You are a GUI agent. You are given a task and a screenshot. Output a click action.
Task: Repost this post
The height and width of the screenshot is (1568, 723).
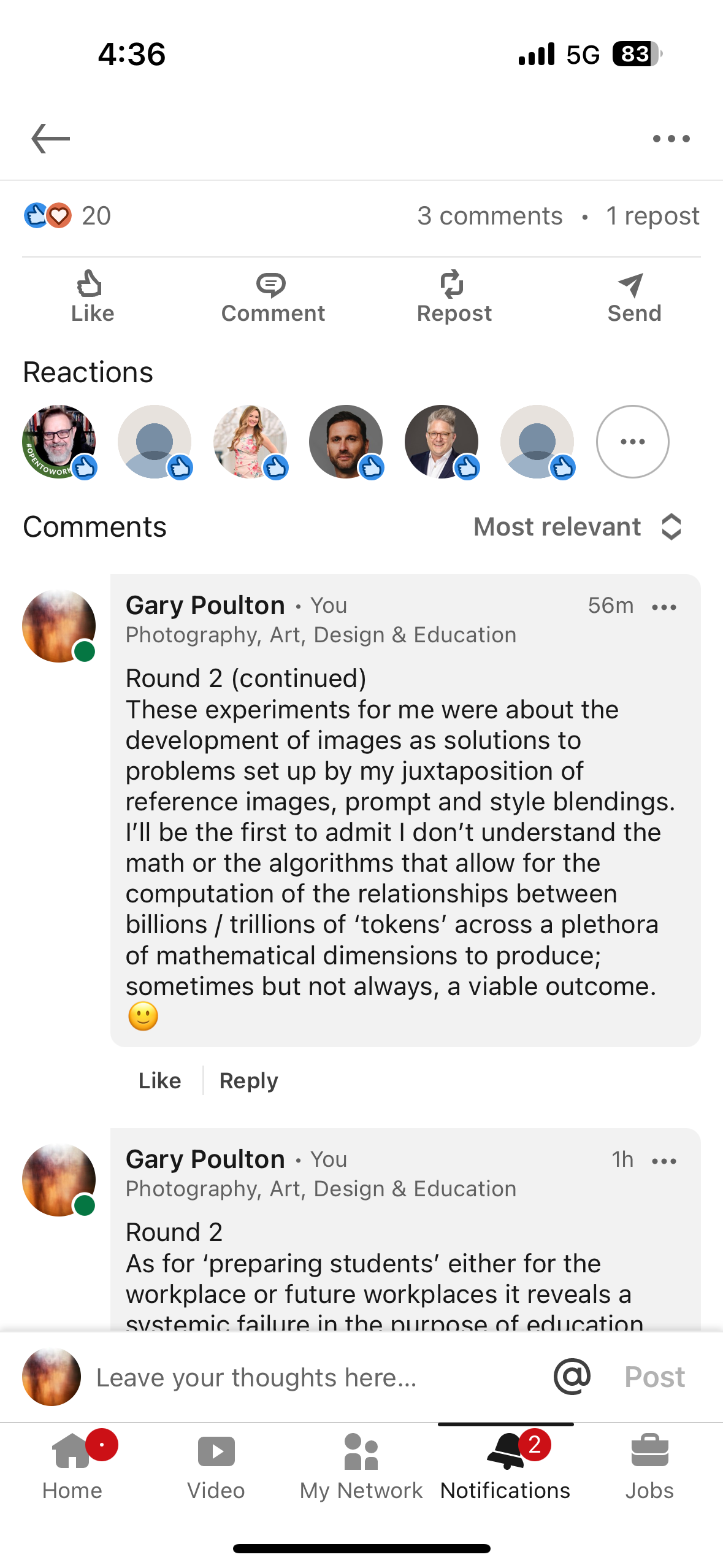[x=454, y=297]
